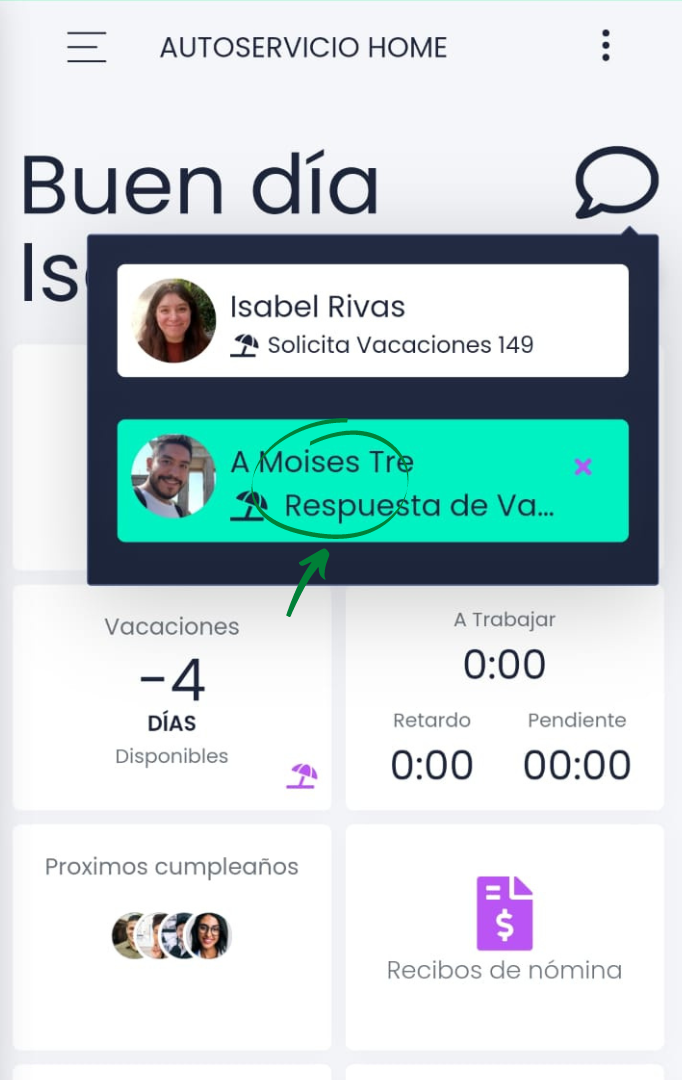682x1080 pixels.
Task: Open the A Trabajar time card
Action: (x=504, y=697)
